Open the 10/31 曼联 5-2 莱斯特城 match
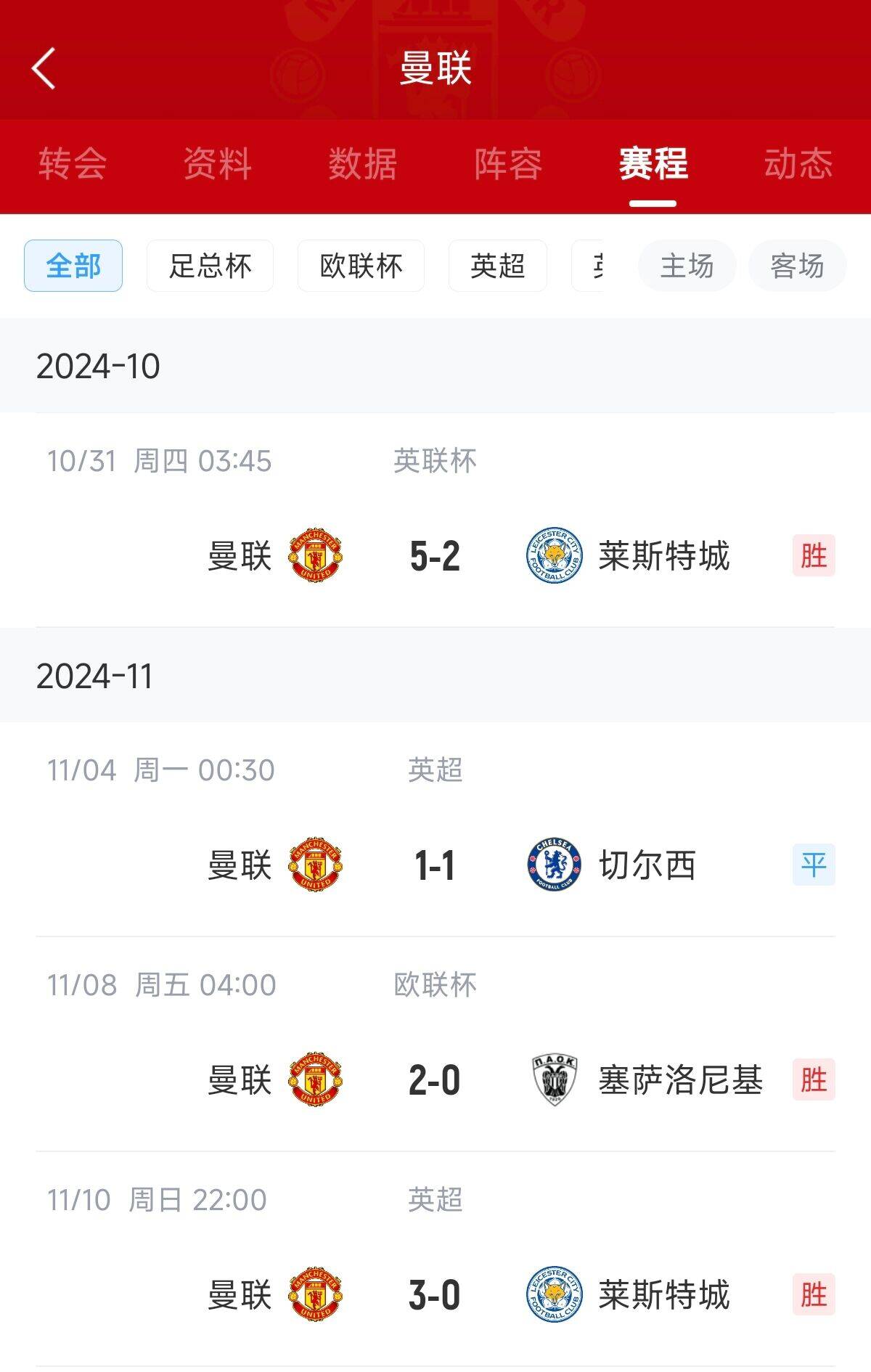Screen dimensions: 871x1372 tap(435, 556)
